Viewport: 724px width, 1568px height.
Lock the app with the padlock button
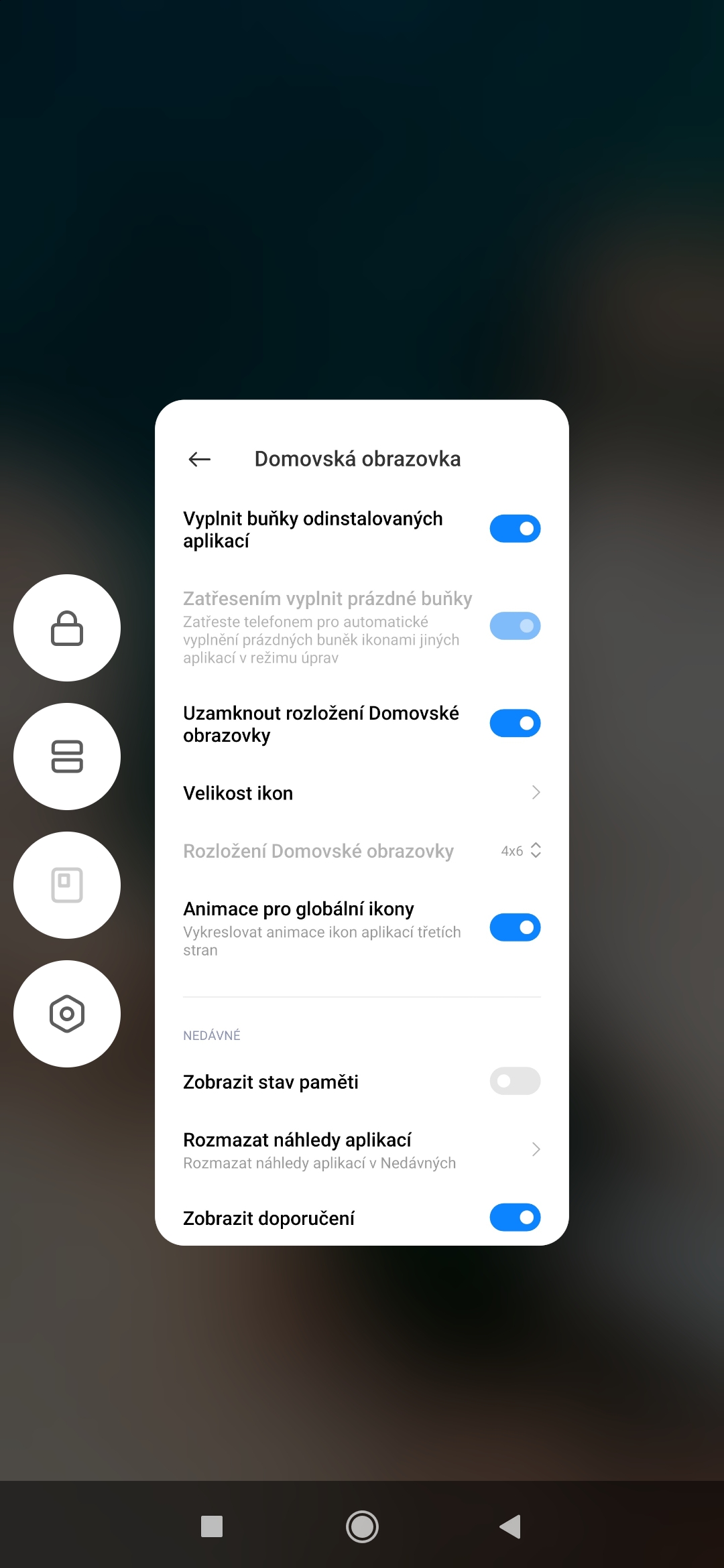(x=67, y=628)
